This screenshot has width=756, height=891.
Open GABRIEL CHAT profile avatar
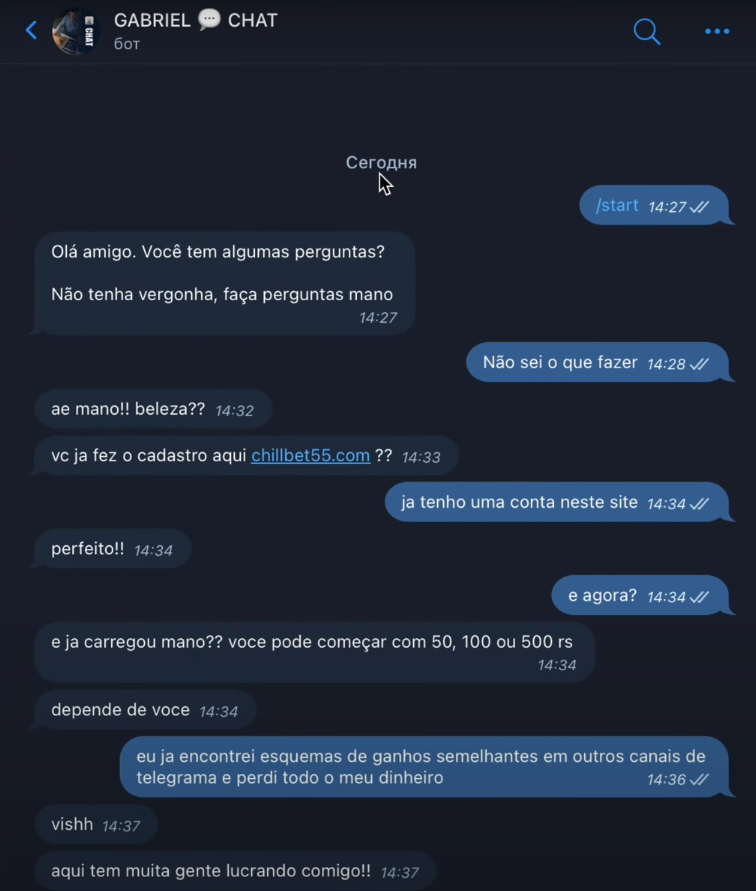point(75,32)
